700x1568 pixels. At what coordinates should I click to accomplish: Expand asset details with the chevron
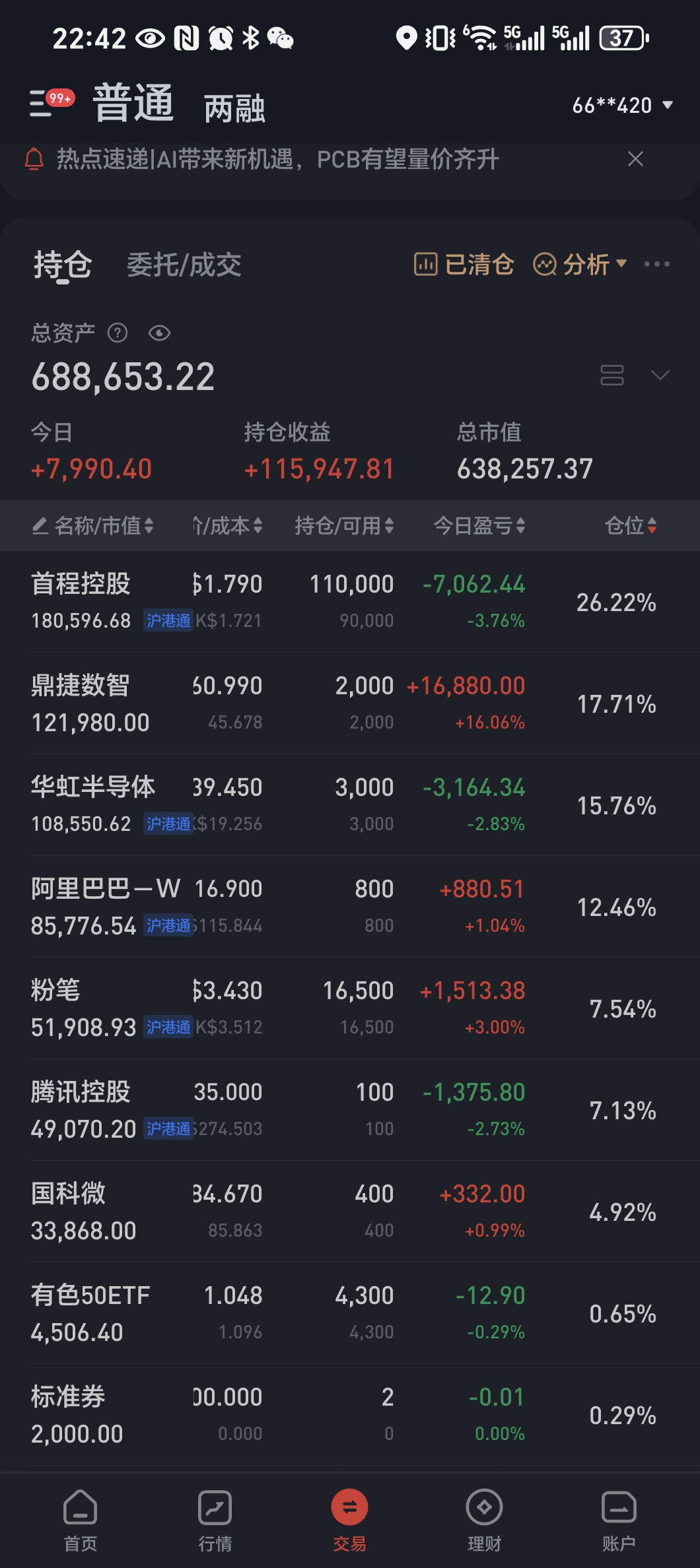coord(660,375)
